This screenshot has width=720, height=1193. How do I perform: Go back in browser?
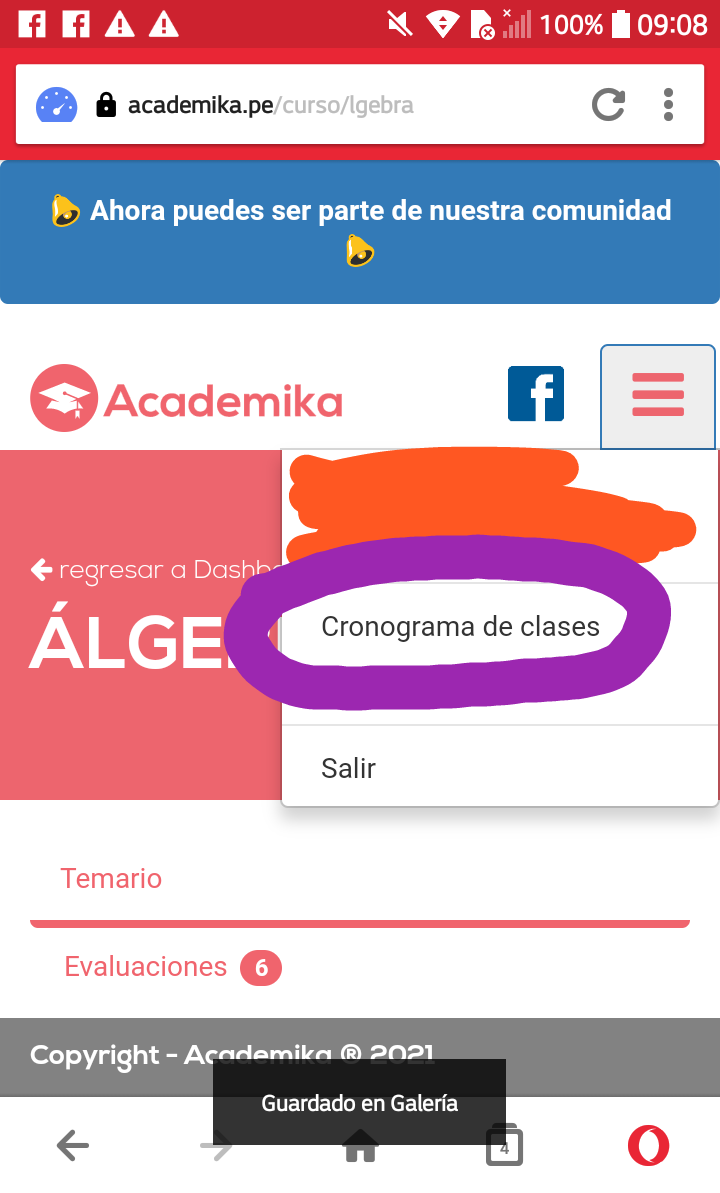[x=73, y=1145]
